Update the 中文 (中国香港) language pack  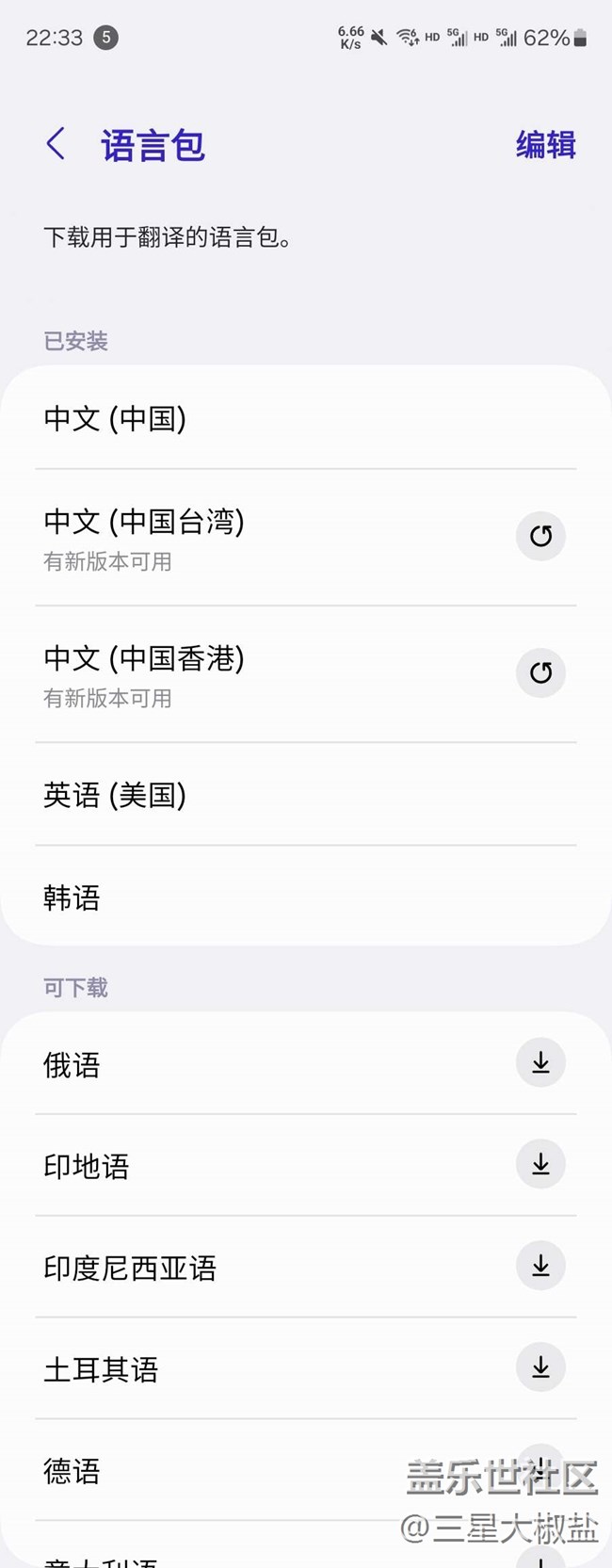click(x=540, y=672)
